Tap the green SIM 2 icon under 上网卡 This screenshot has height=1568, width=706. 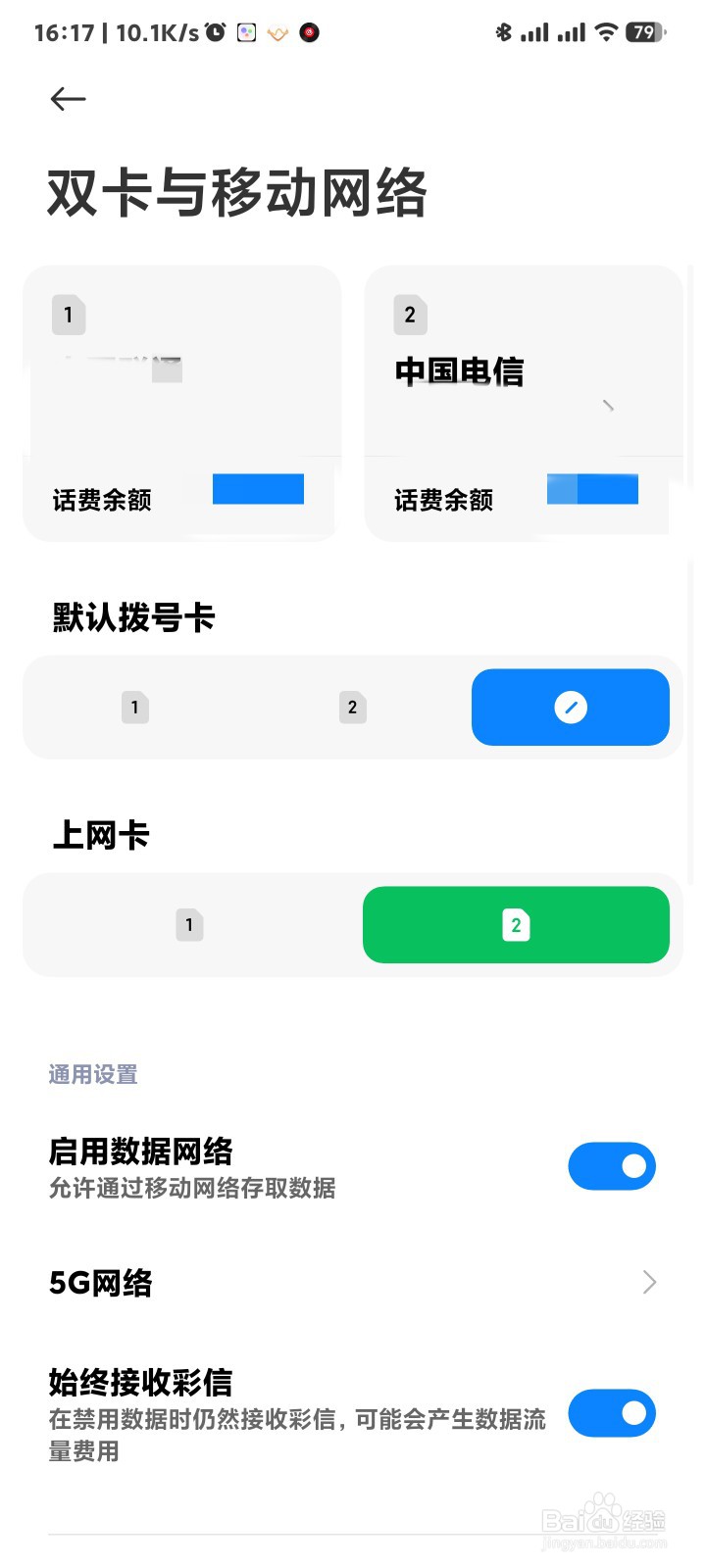[x=516, y=924]
